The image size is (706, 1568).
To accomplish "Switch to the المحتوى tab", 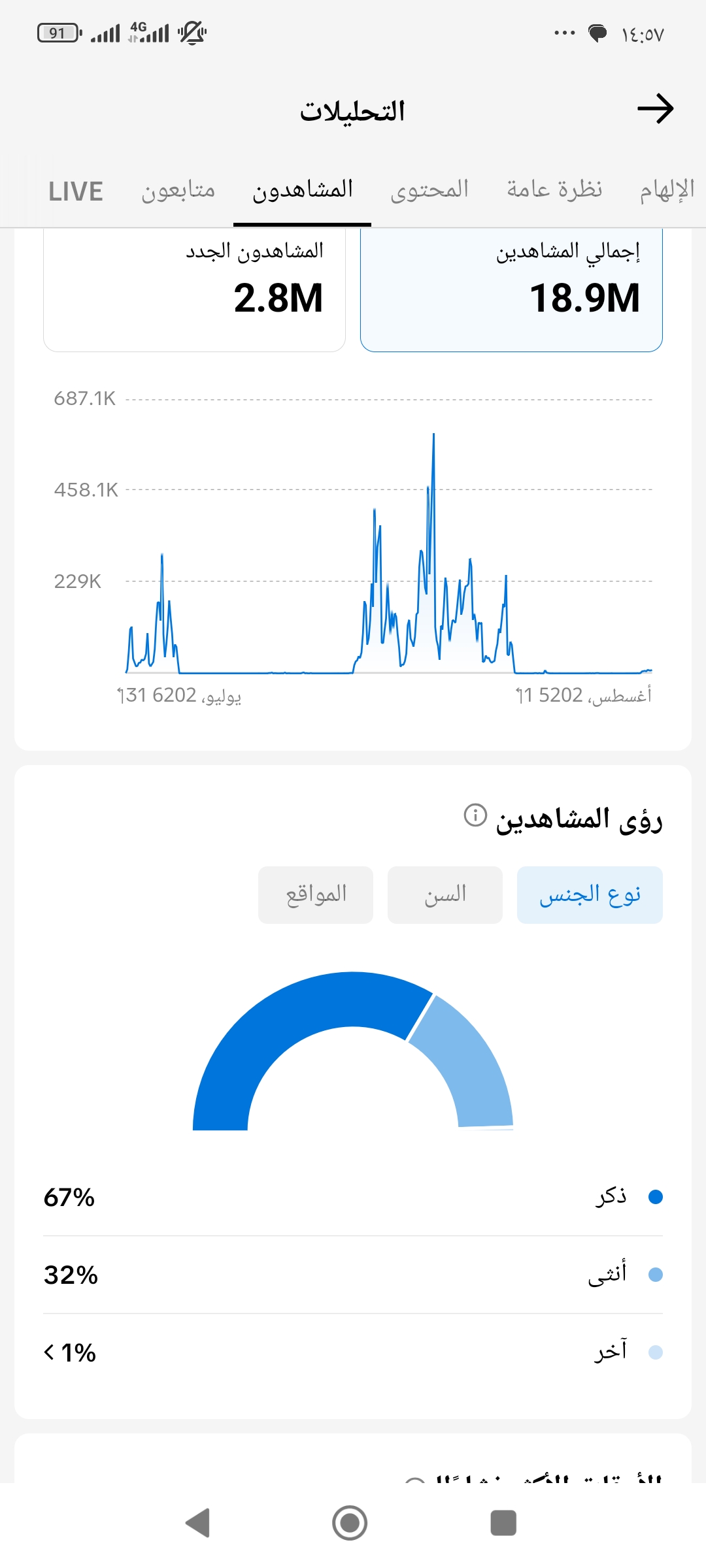I will [x=429, y=190].
